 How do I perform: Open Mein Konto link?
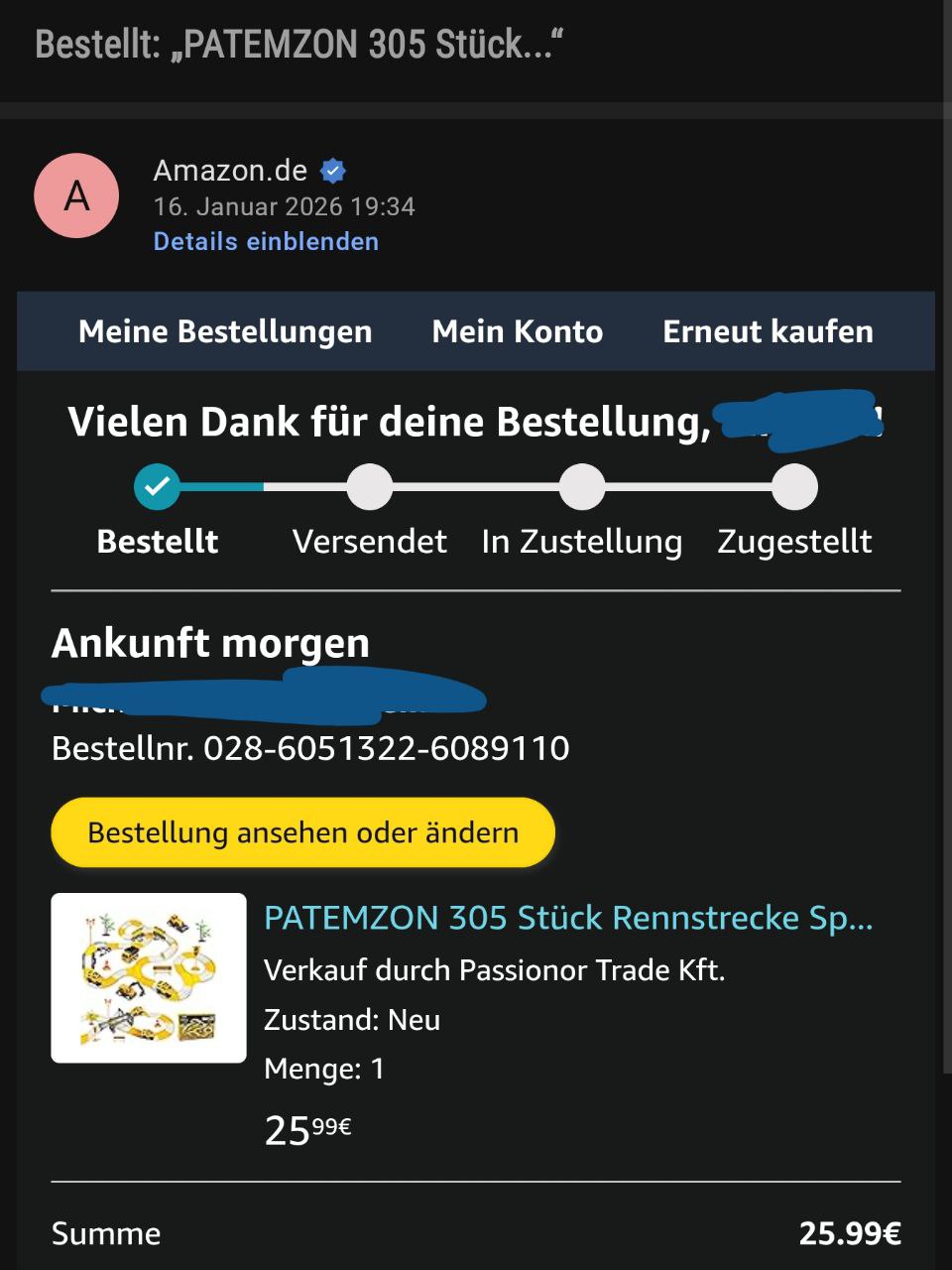517,331
